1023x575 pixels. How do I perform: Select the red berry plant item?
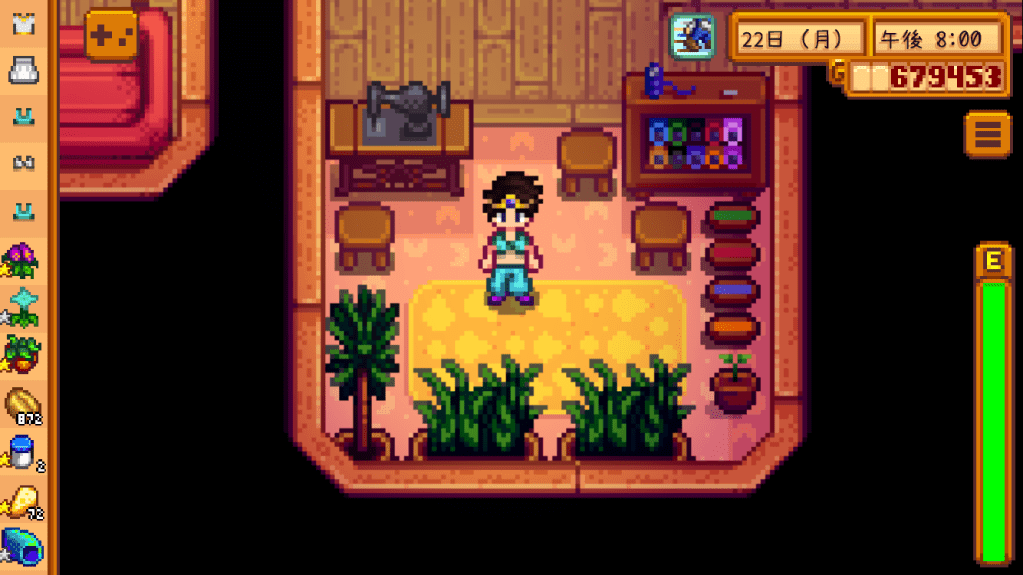tap(22, 354)
